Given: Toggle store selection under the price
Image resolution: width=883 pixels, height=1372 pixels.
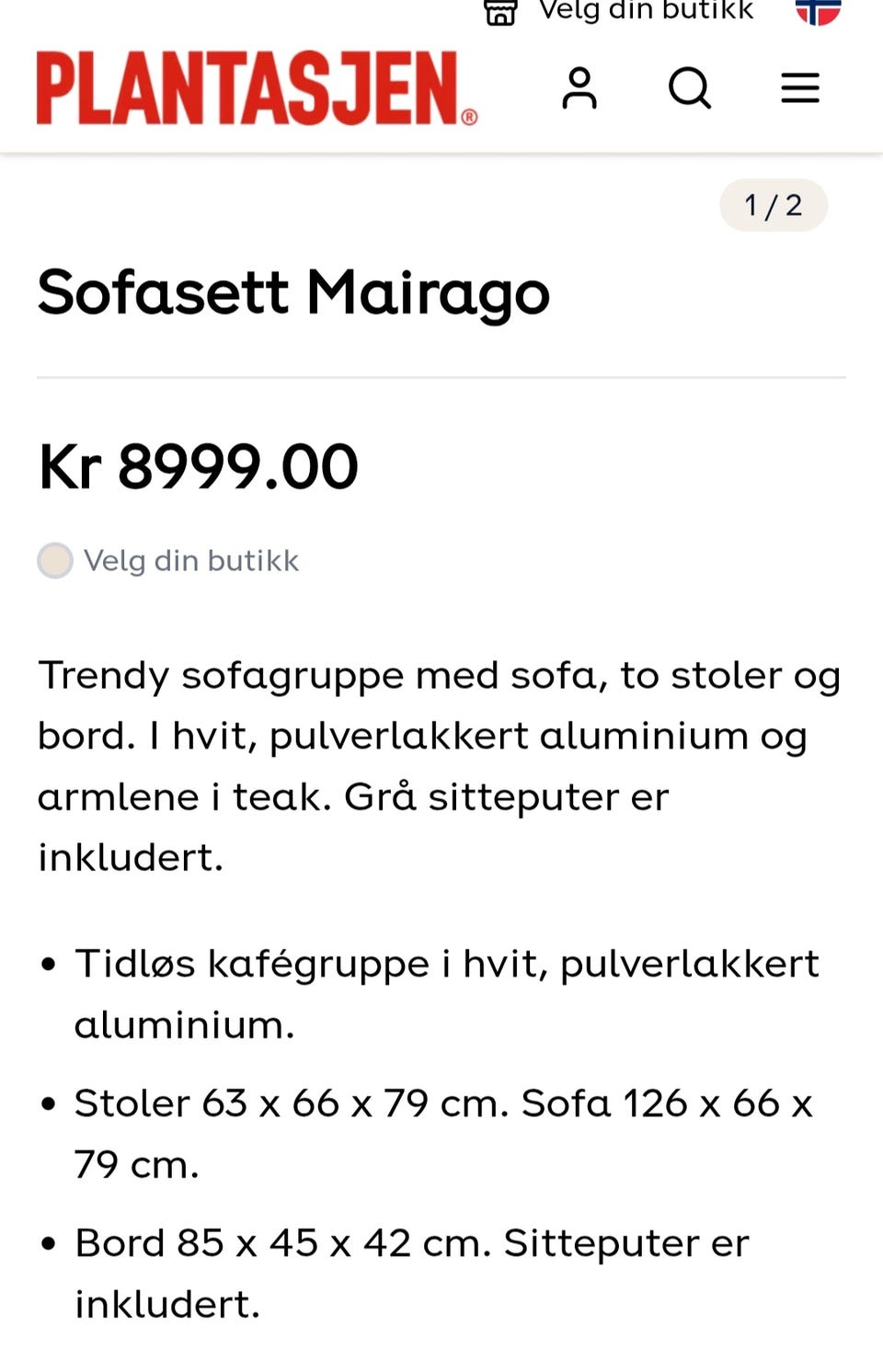Looking at the screenshot, I should (x=168, y=560).
